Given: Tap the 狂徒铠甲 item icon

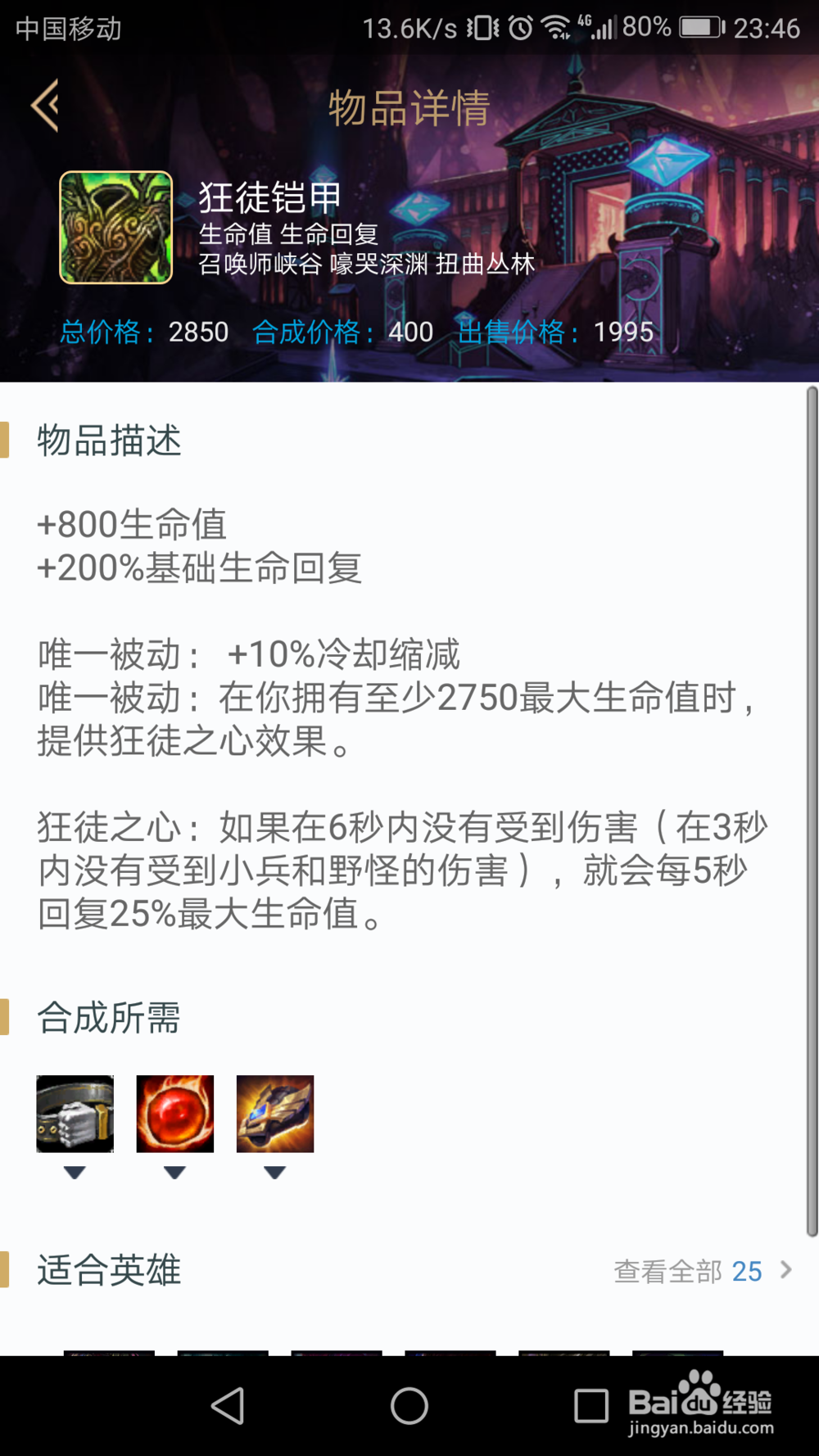Looking at the screenshot, I should (115, 229).
